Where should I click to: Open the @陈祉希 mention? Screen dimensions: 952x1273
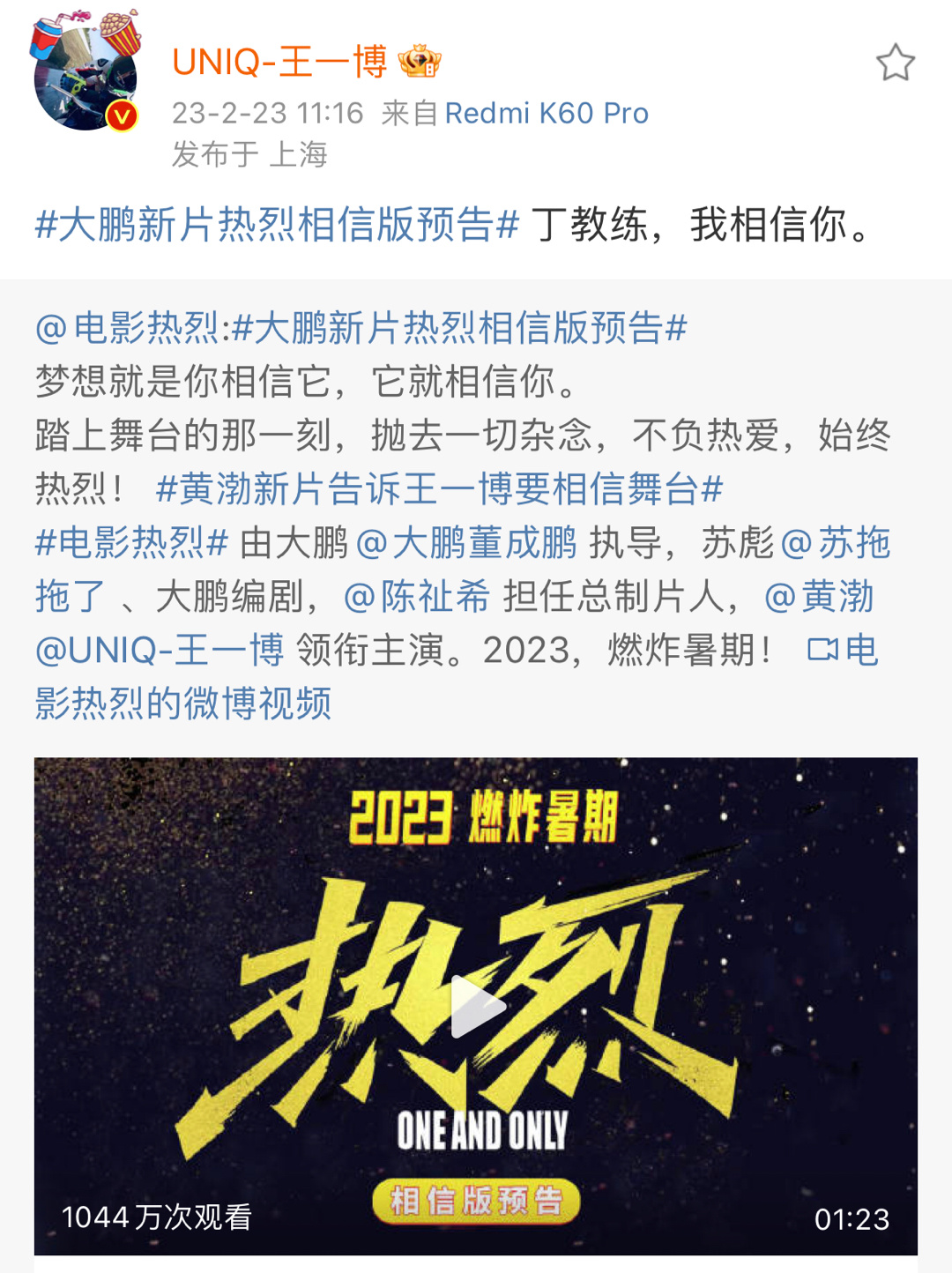tap(416, 597)
